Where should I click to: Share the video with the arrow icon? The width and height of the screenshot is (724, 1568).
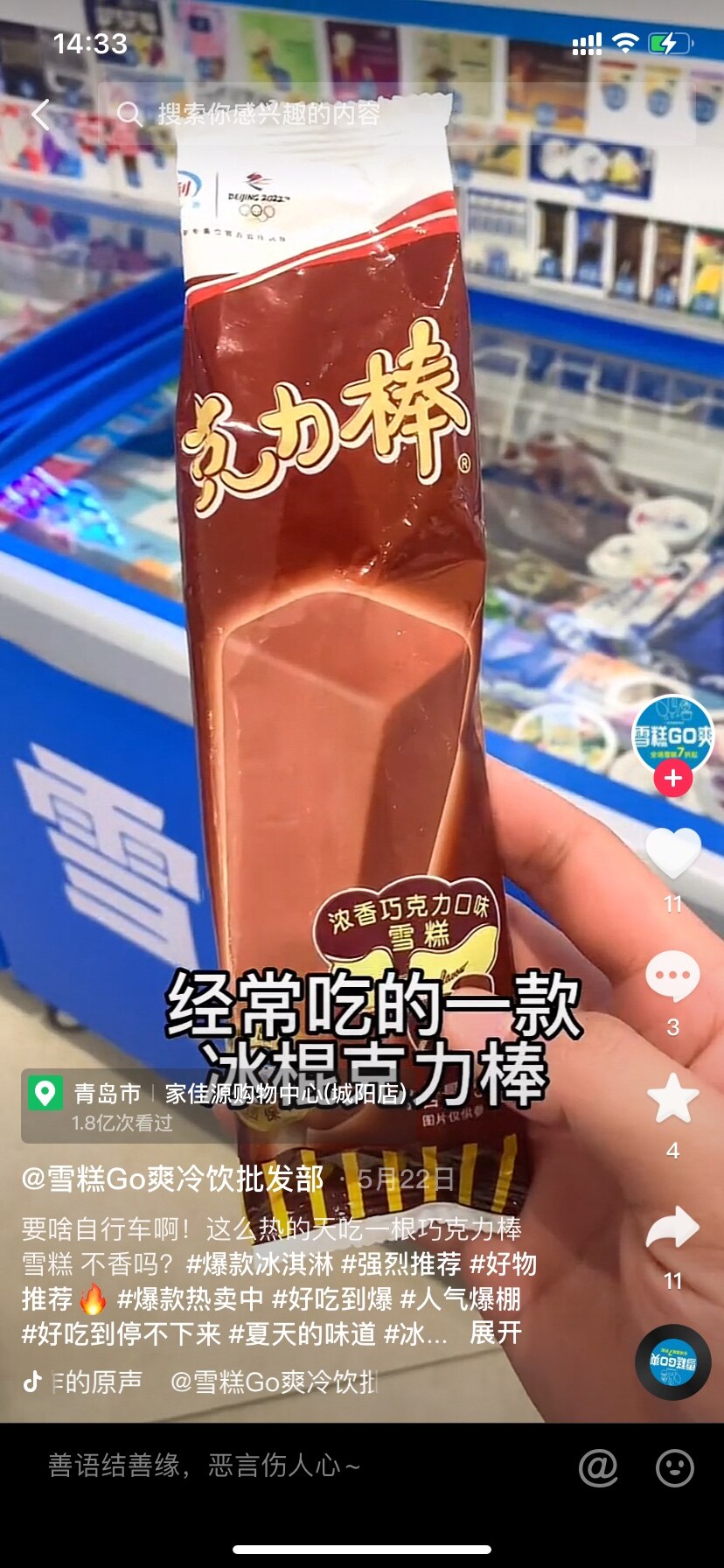[672, 1228]
